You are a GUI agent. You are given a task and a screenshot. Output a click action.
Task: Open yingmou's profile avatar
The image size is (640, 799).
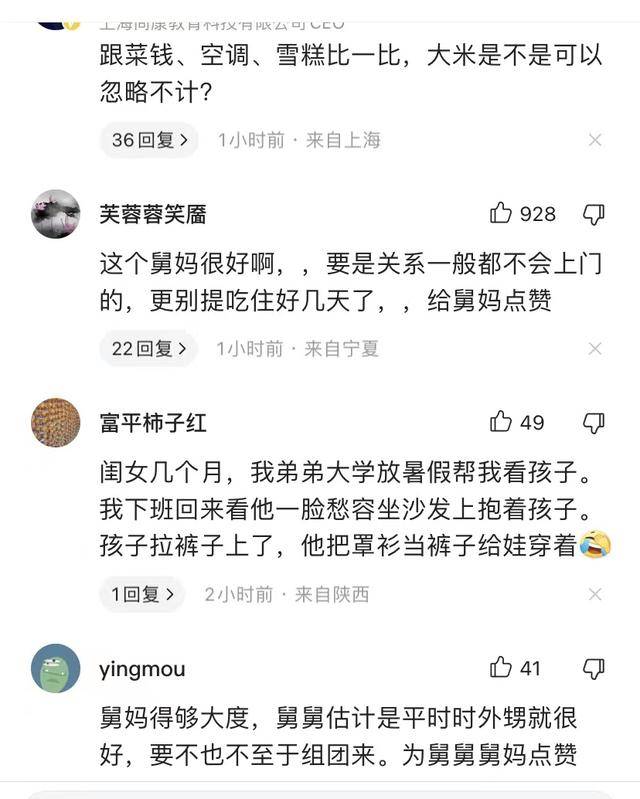click(56, 669)
